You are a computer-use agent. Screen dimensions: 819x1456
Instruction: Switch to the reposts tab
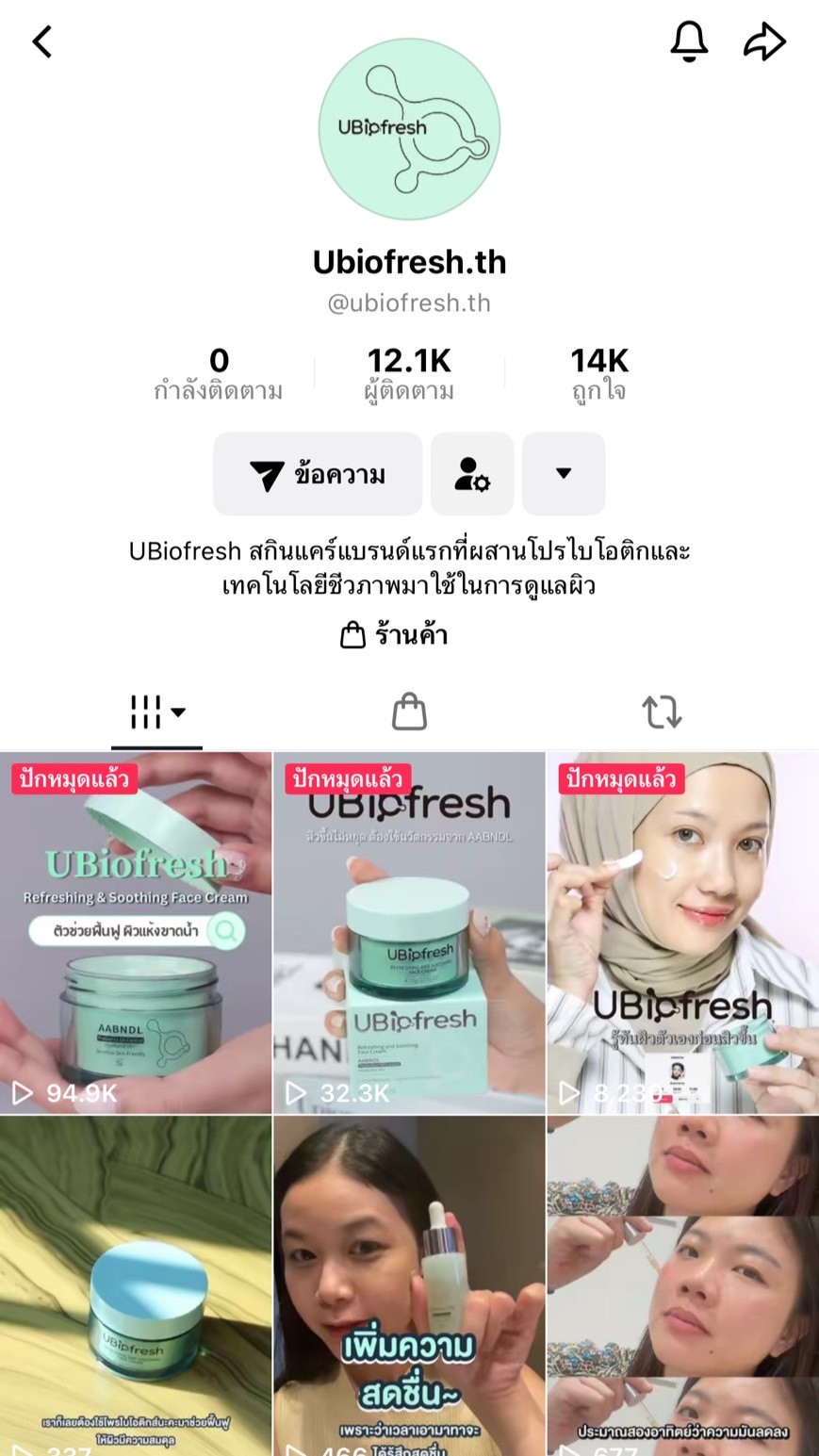tap(662, 712)
